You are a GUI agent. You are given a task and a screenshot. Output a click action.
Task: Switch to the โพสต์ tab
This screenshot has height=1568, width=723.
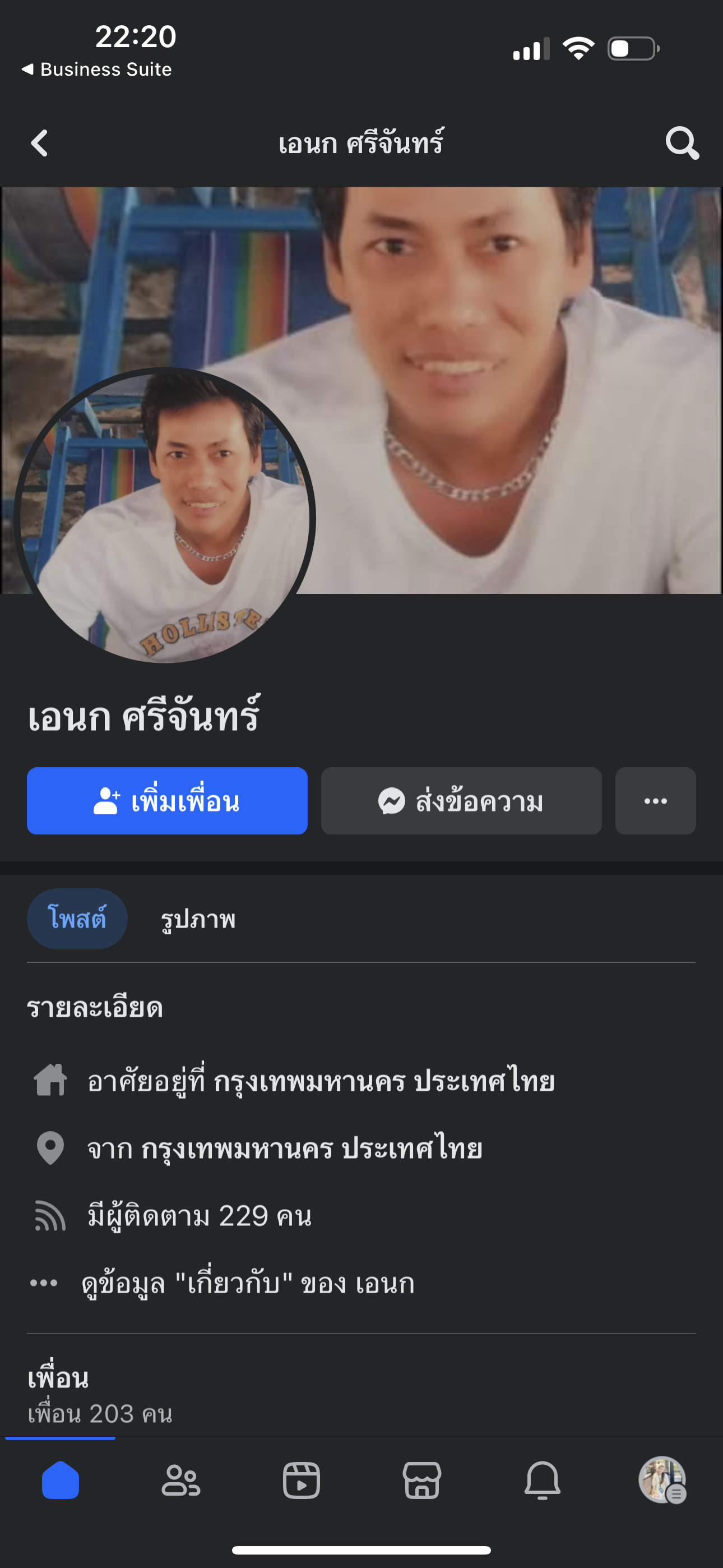click(77, 919)
